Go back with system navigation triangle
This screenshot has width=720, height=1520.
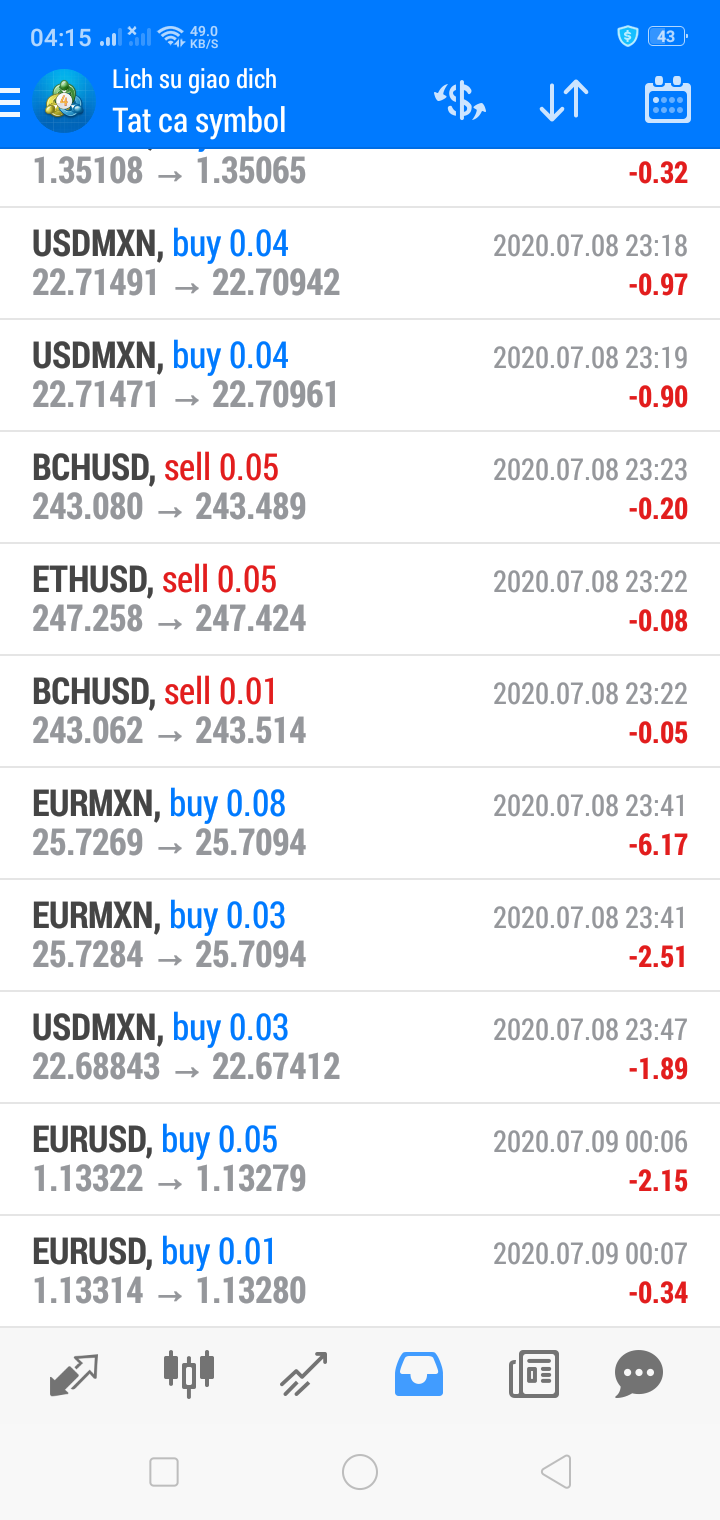coord(556,1472)
